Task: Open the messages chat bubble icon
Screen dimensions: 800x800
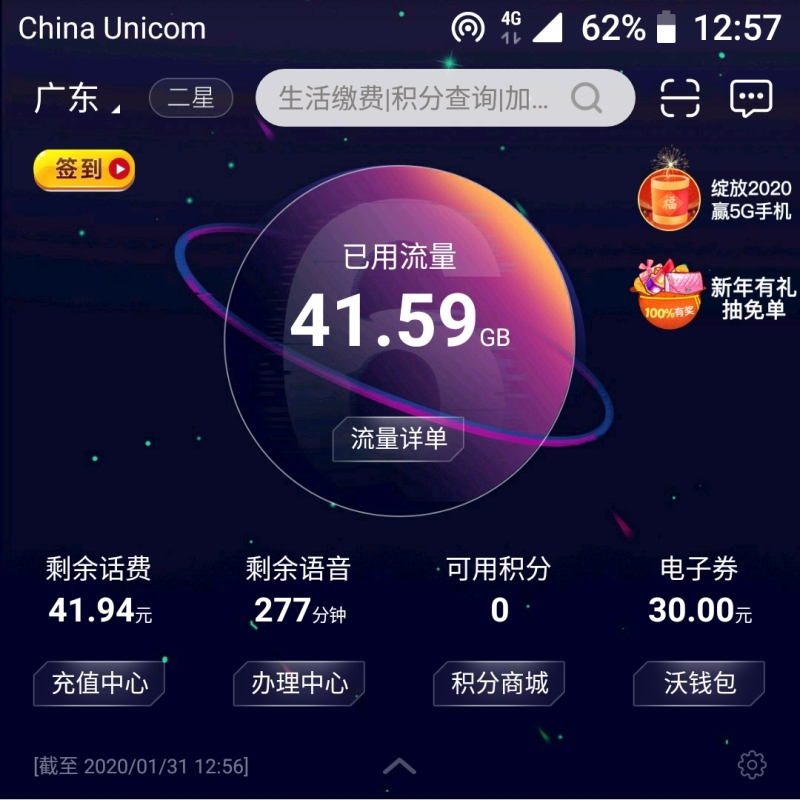Action: tap(751, 98)
